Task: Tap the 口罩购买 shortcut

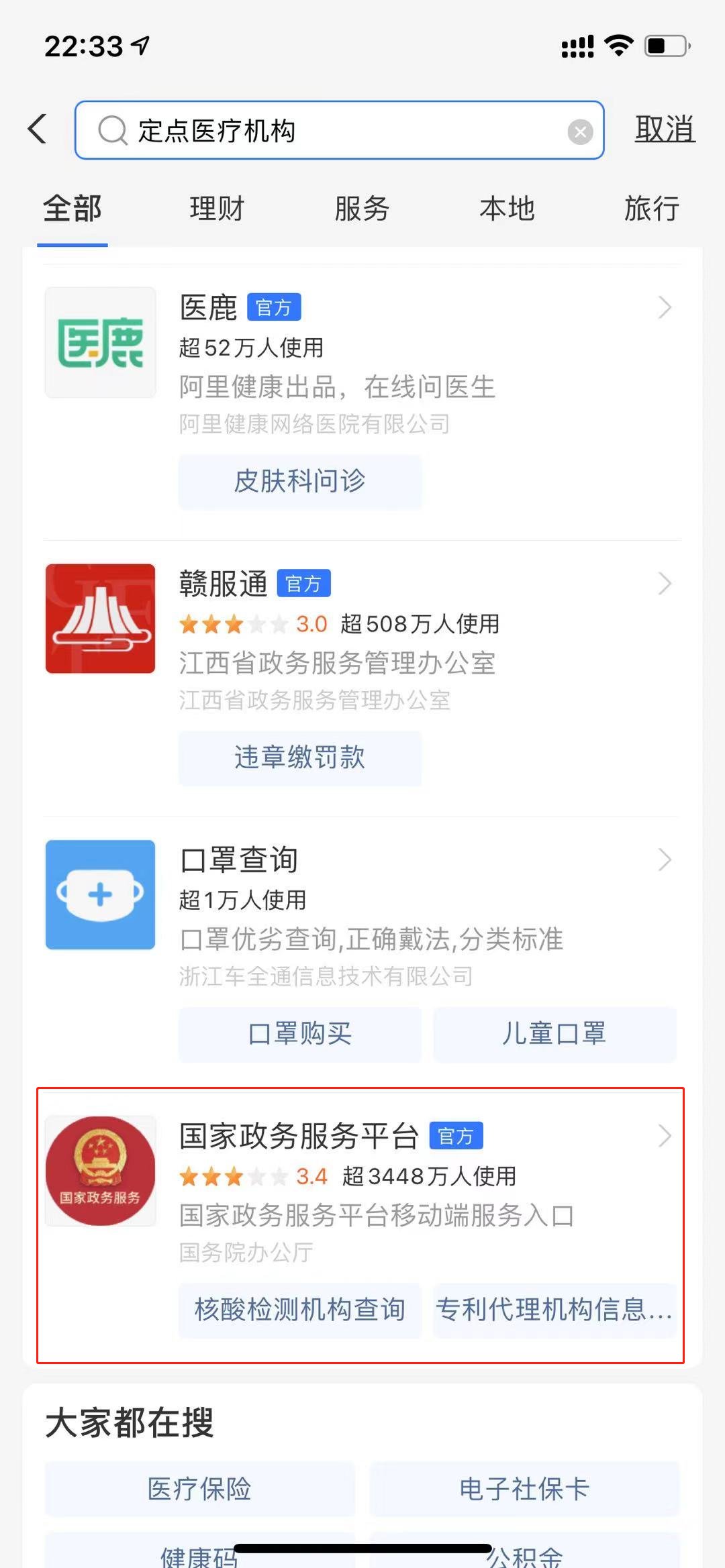Action: pyautogui.click(x=299, y=1034)
